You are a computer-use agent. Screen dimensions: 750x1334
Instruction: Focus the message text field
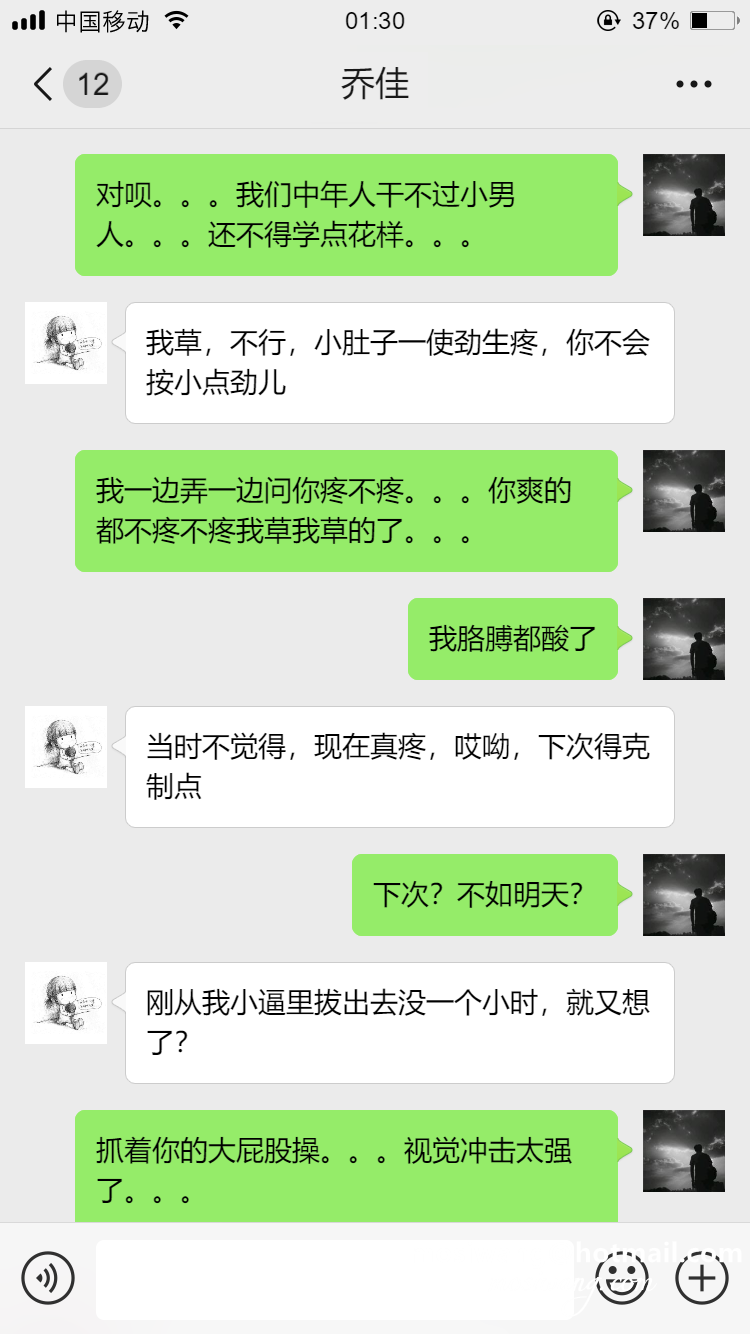pos(335,1279)
